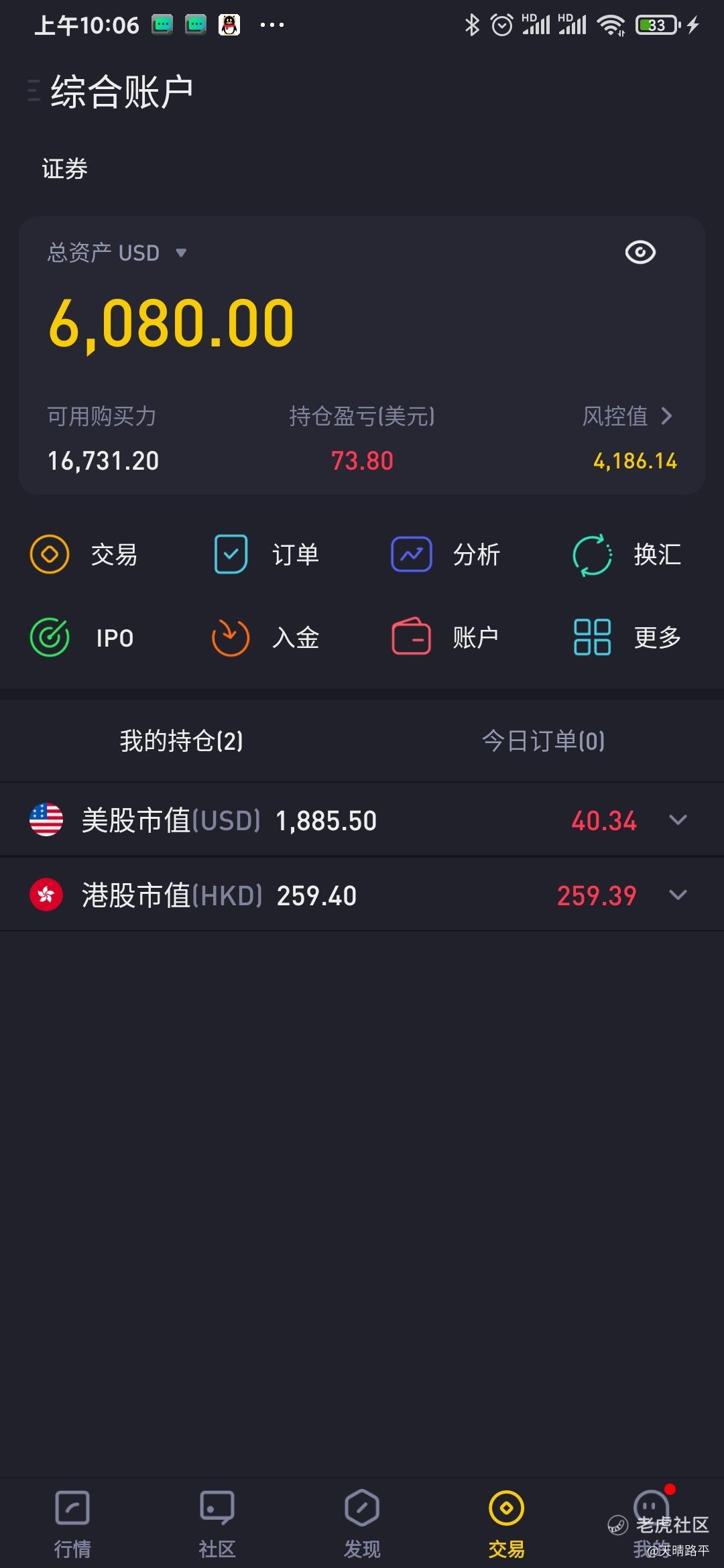
Task: Select the 我的持仓(2) tab
Action: point(181,741)
